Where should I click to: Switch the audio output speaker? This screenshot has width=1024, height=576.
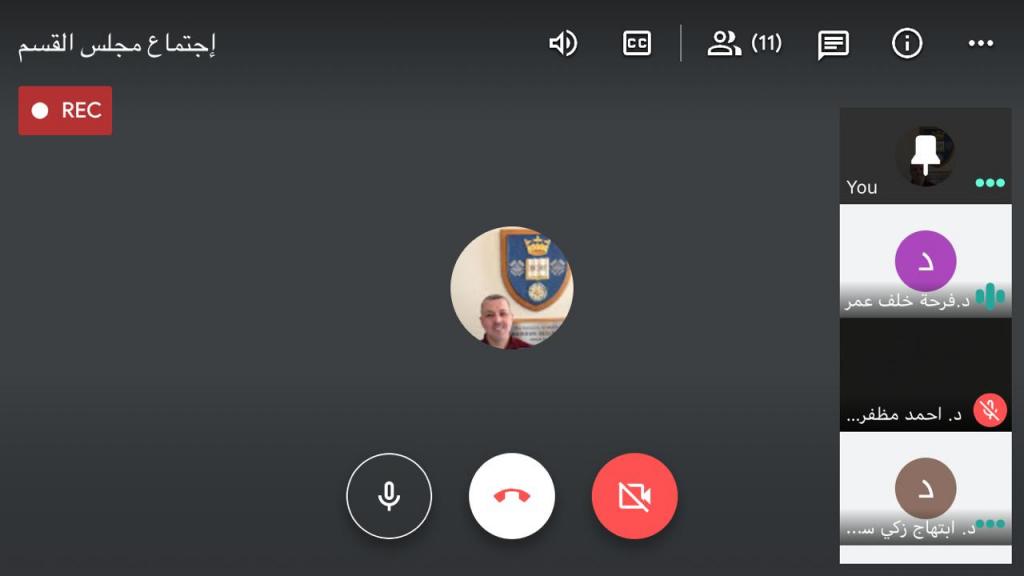[x=563, y=44]
